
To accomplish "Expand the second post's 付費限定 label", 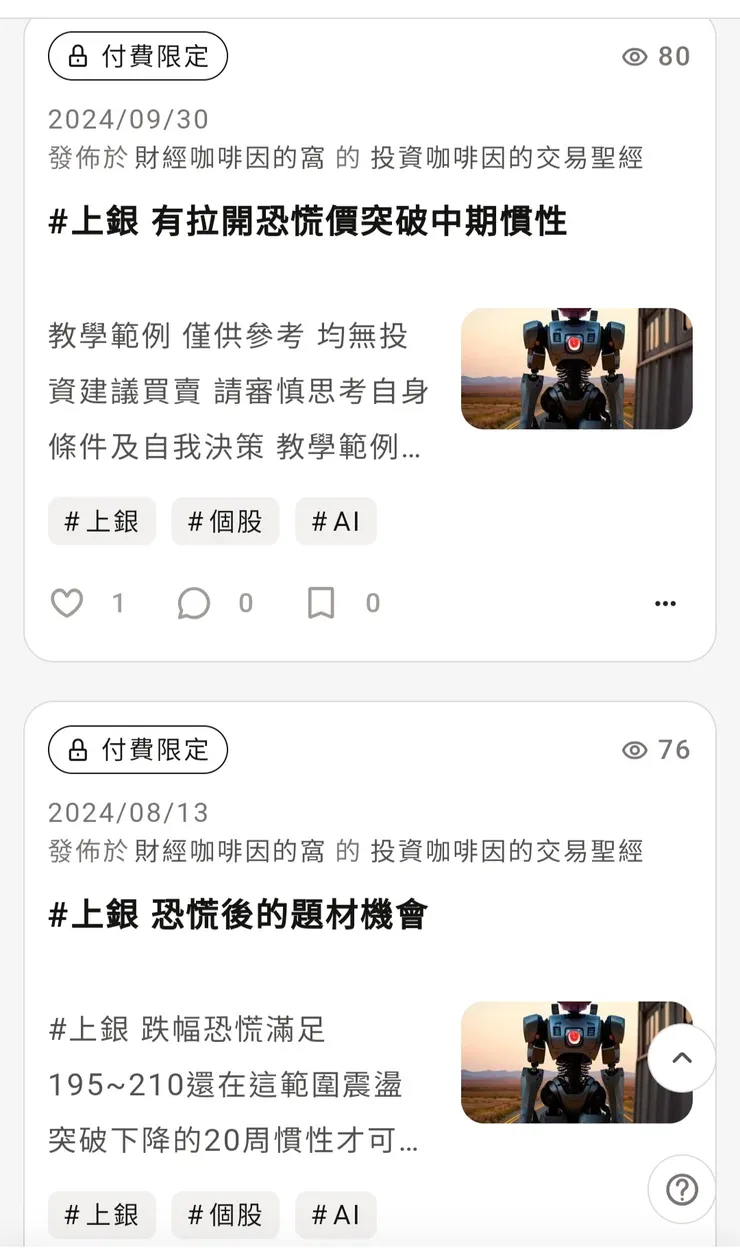I will 137,750.
